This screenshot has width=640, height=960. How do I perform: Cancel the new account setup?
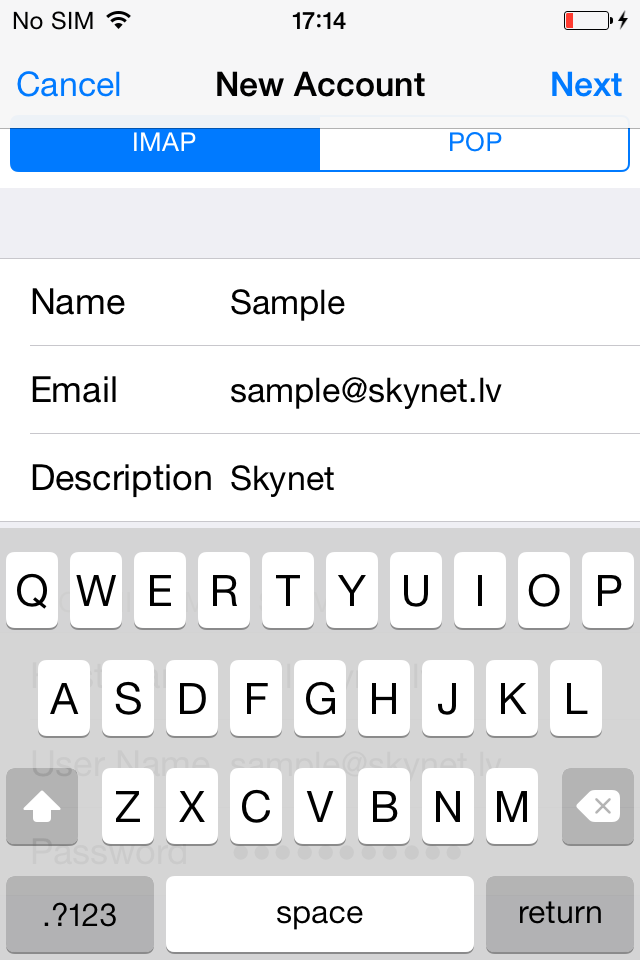[69, 85]
